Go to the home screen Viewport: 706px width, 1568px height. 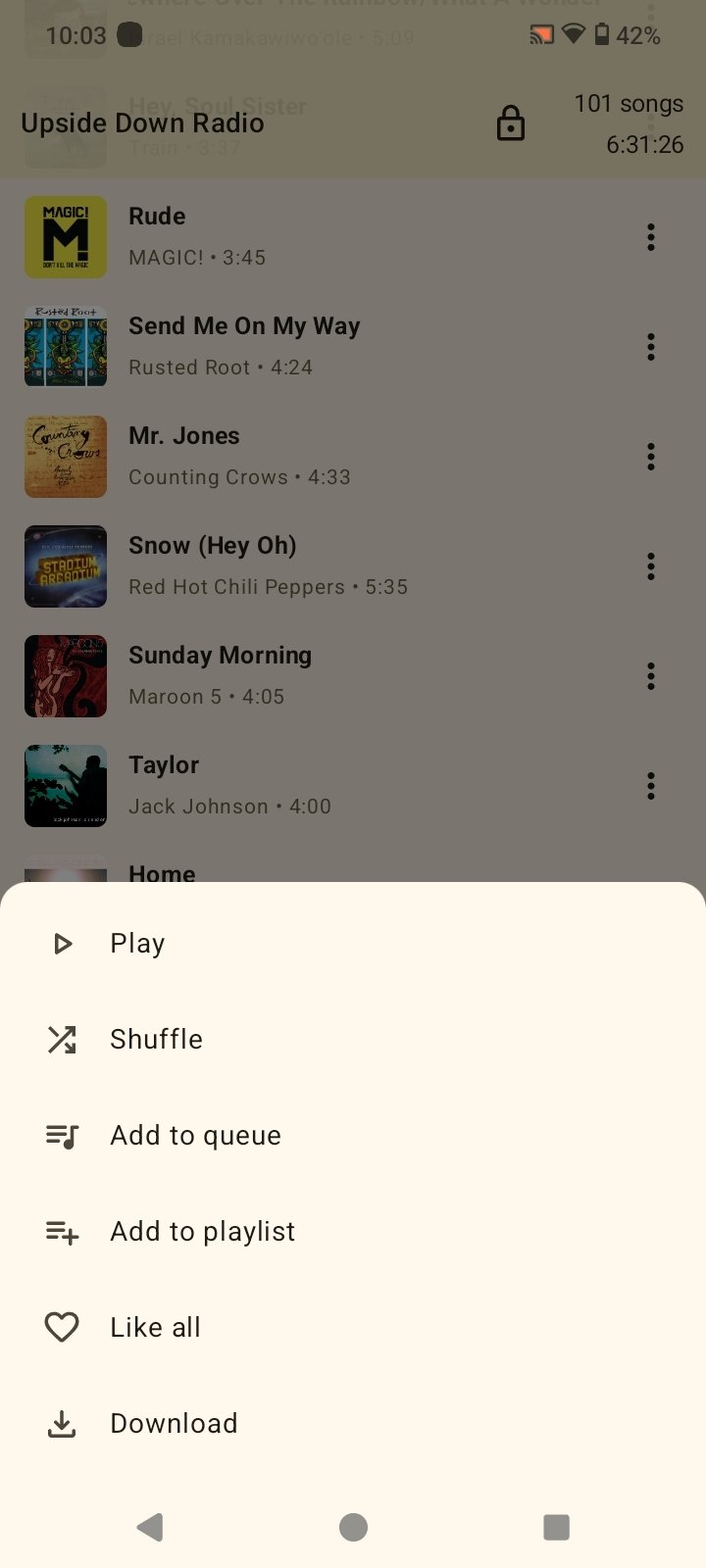353,1527
